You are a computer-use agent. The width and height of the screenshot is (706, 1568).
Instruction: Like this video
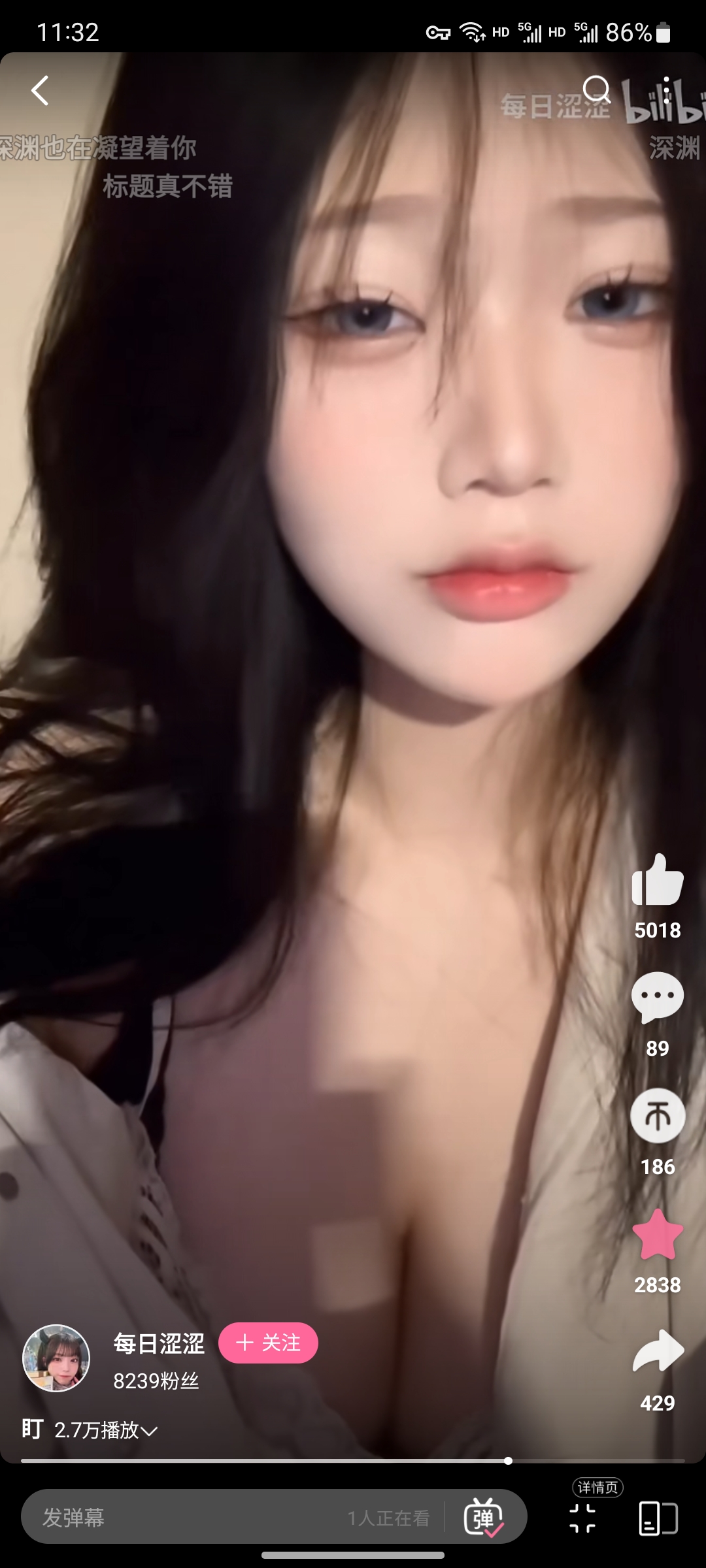pos(658,881)
